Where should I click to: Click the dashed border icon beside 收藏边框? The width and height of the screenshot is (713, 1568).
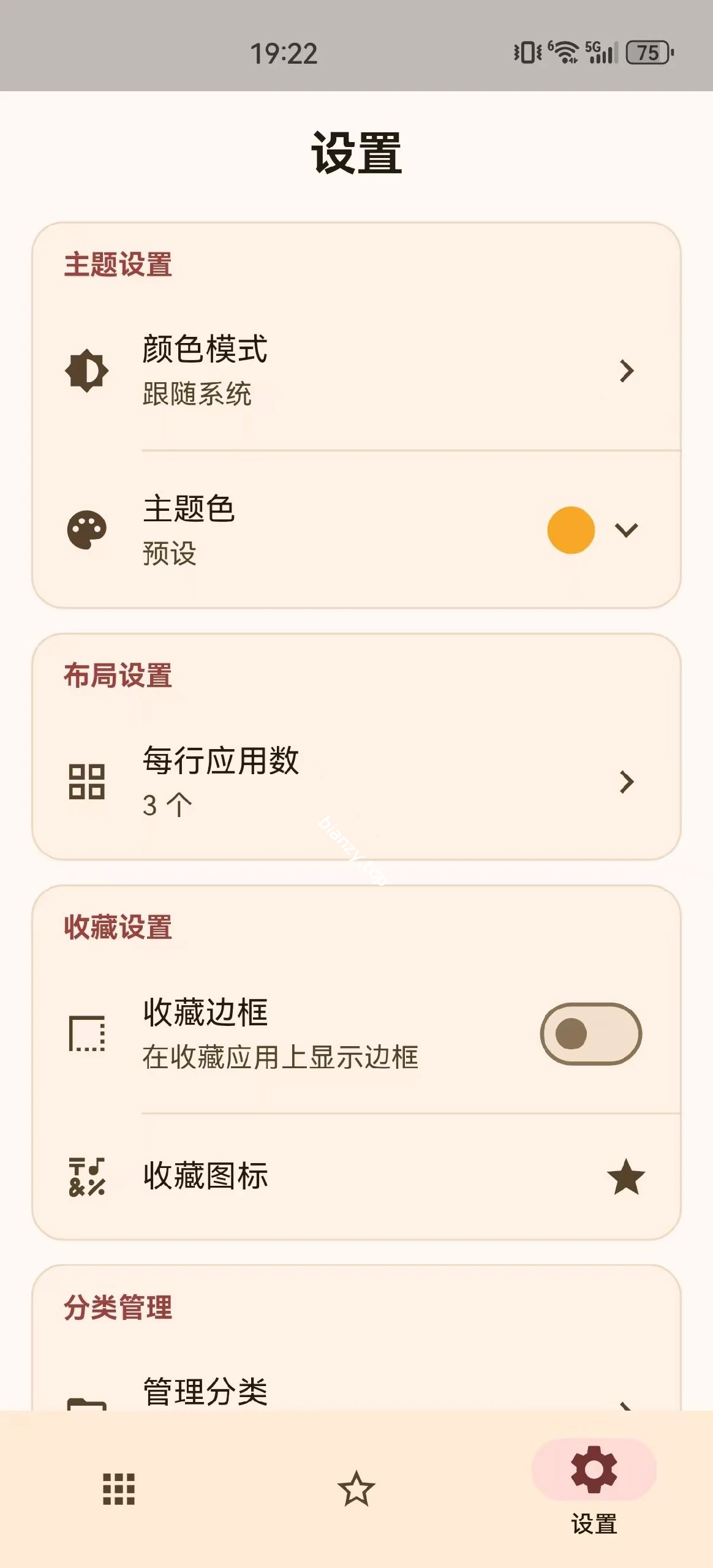(88, 1032)
